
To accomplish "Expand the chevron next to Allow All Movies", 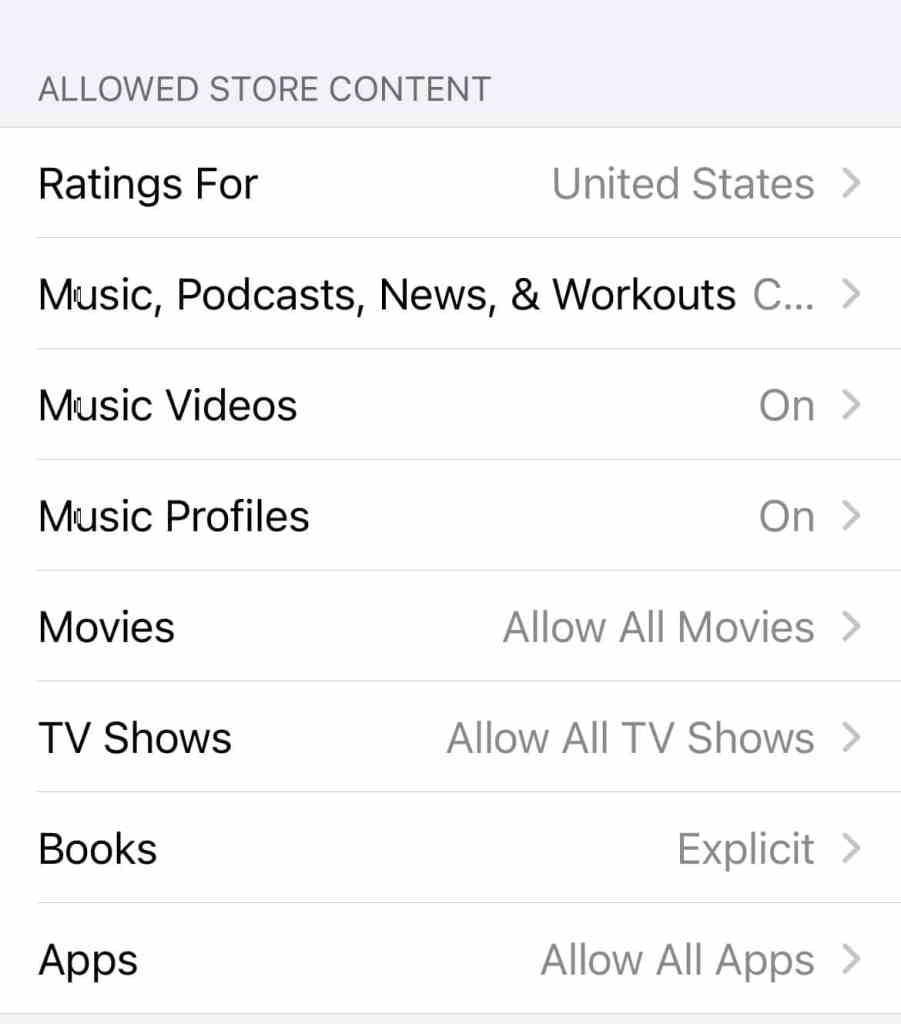I will [852, 627].
